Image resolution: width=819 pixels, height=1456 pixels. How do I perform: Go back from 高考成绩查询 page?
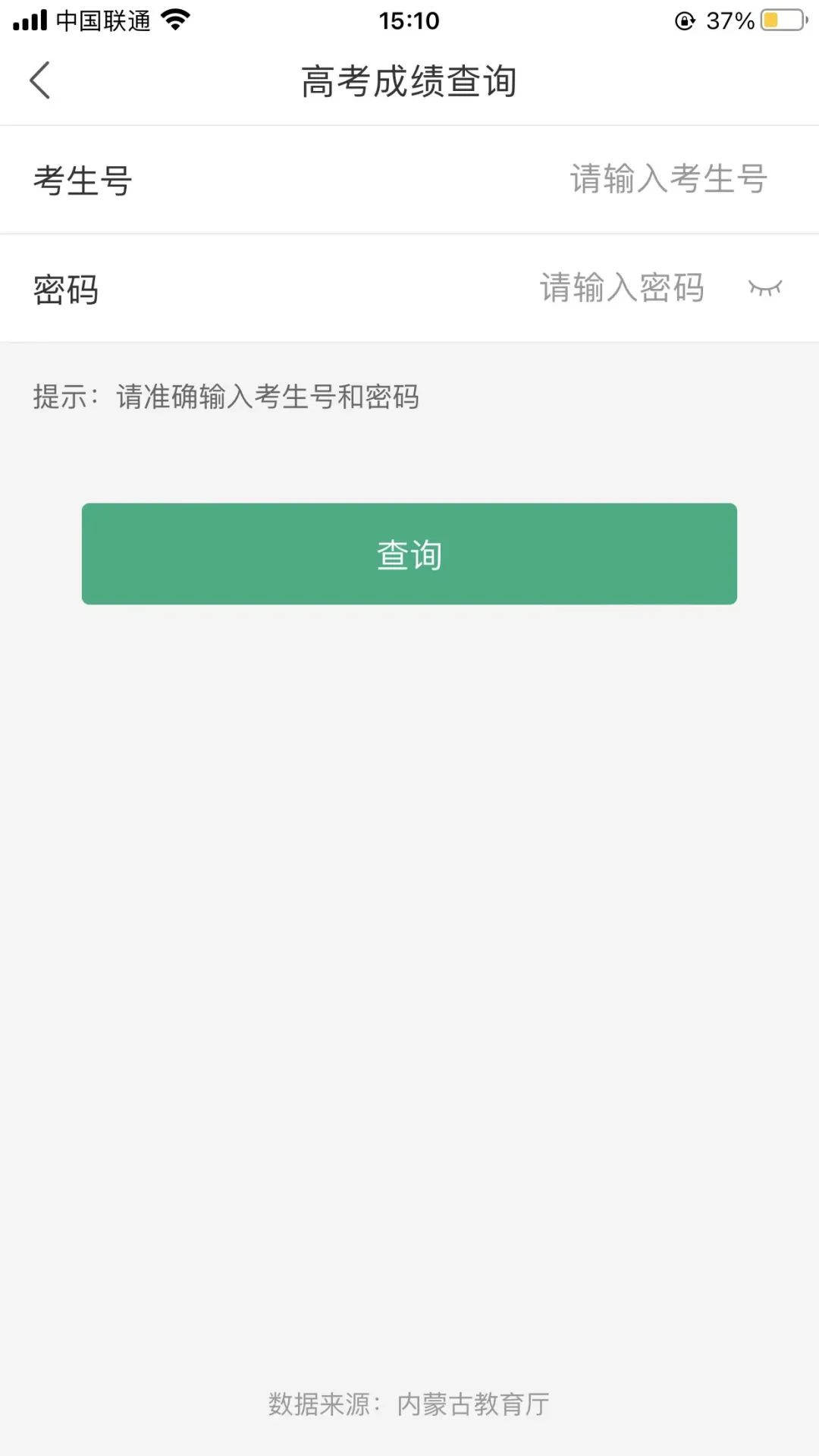click(x=40, y=80)
